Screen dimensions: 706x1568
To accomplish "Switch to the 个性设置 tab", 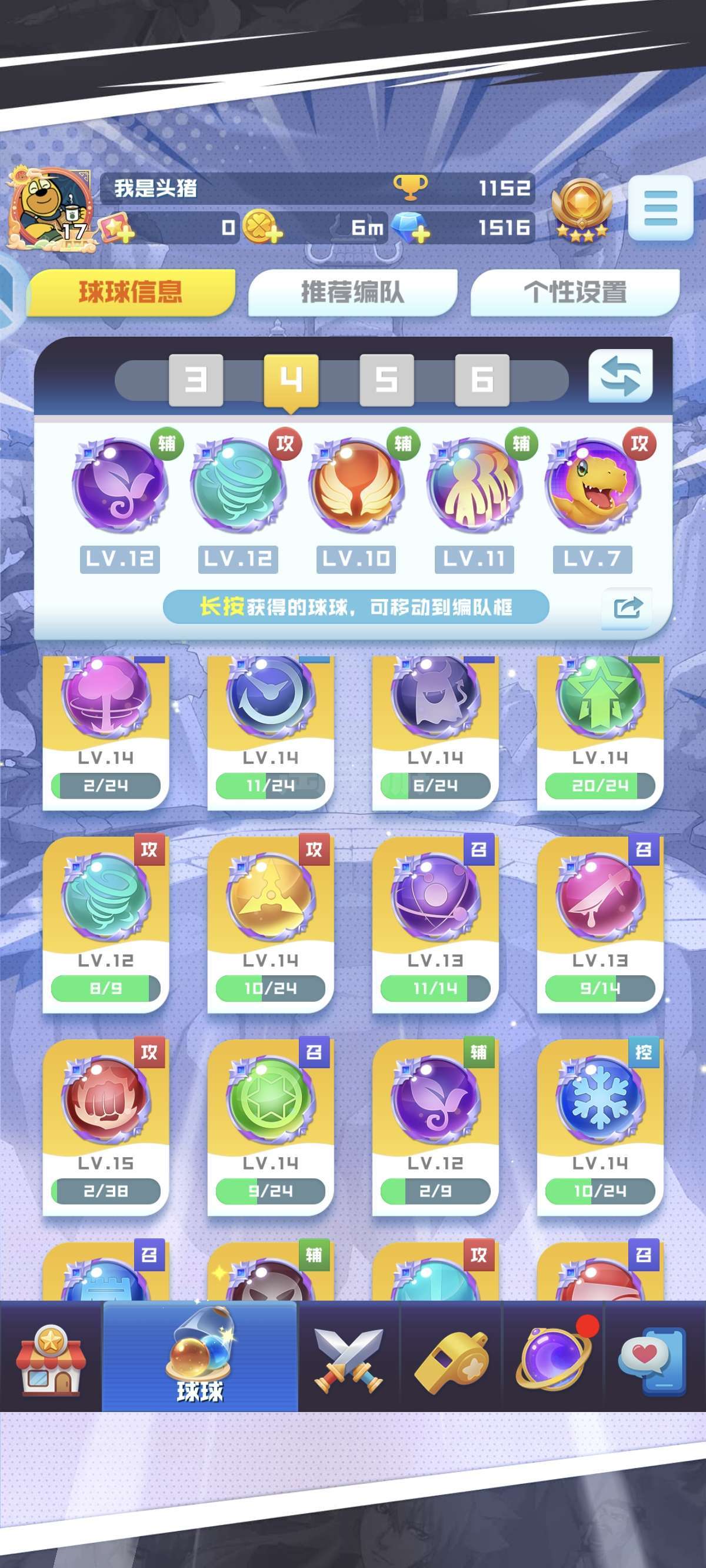I will 575,292.
